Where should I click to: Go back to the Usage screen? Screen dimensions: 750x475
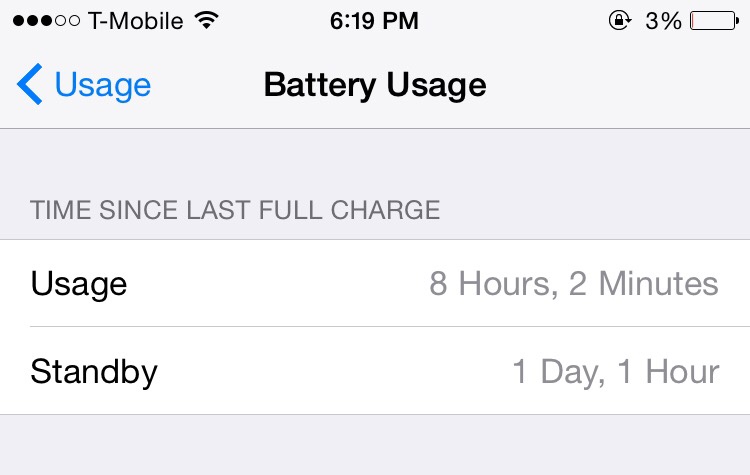tap(84, 86)
